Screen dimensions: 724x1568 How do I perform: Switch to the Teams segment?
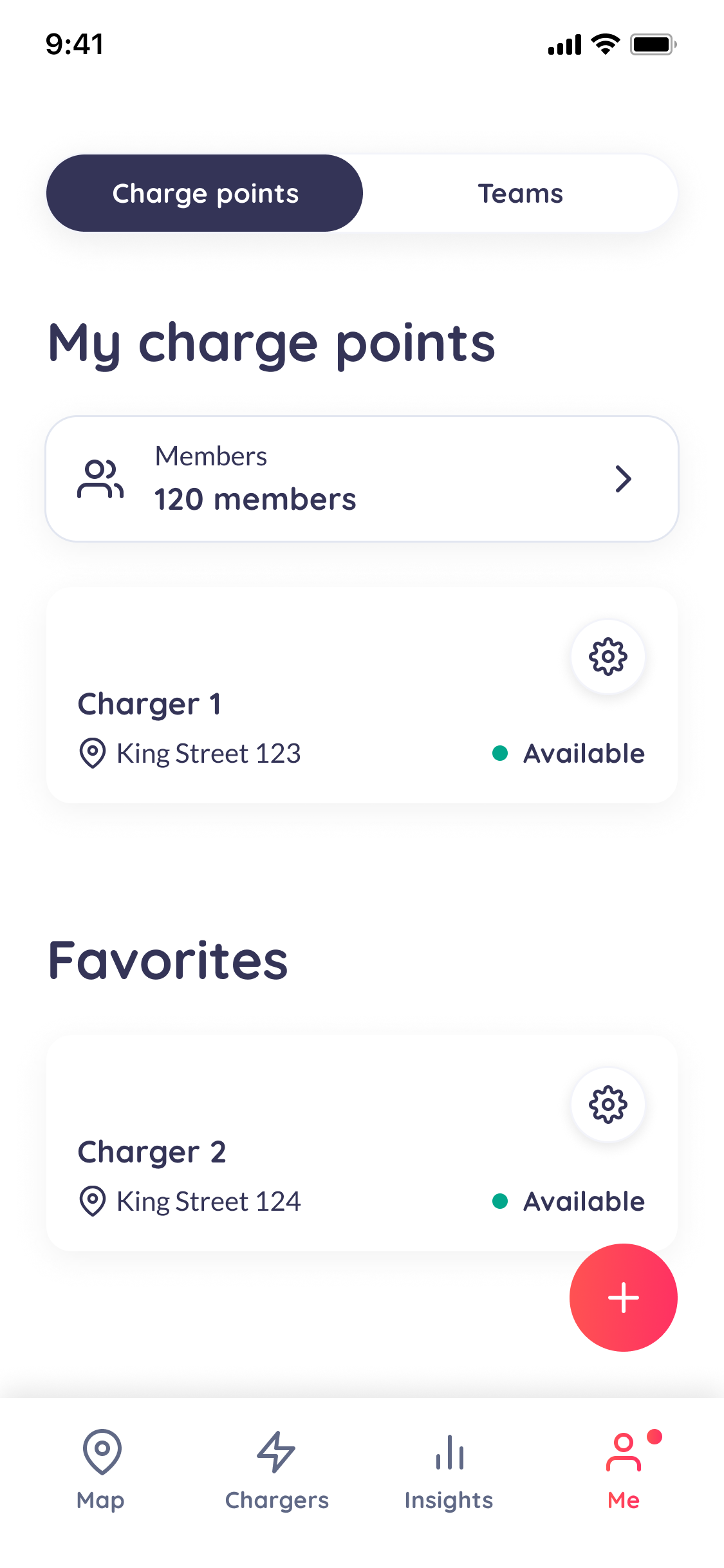point(520,193)
